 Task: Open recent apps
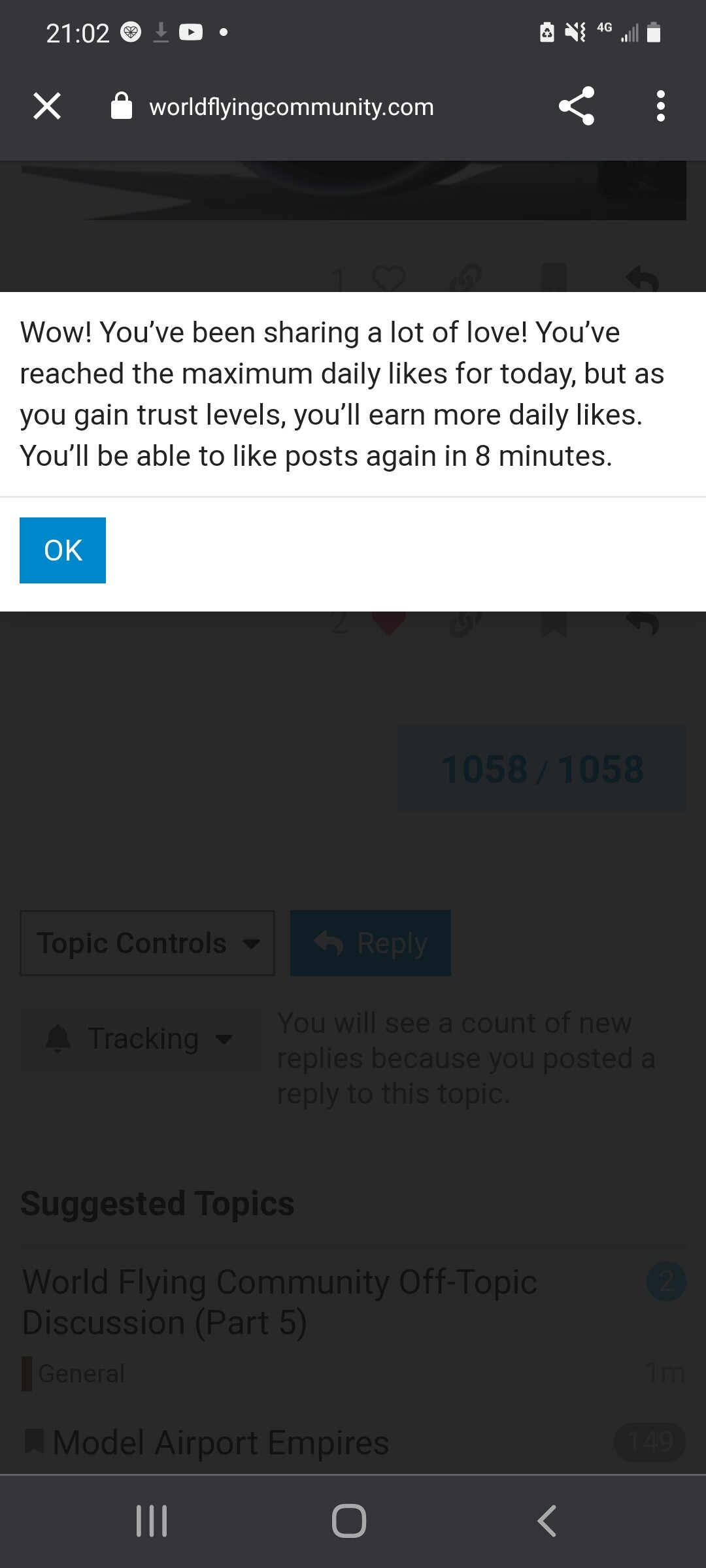pyautogui.click(x=152, y=1521)
